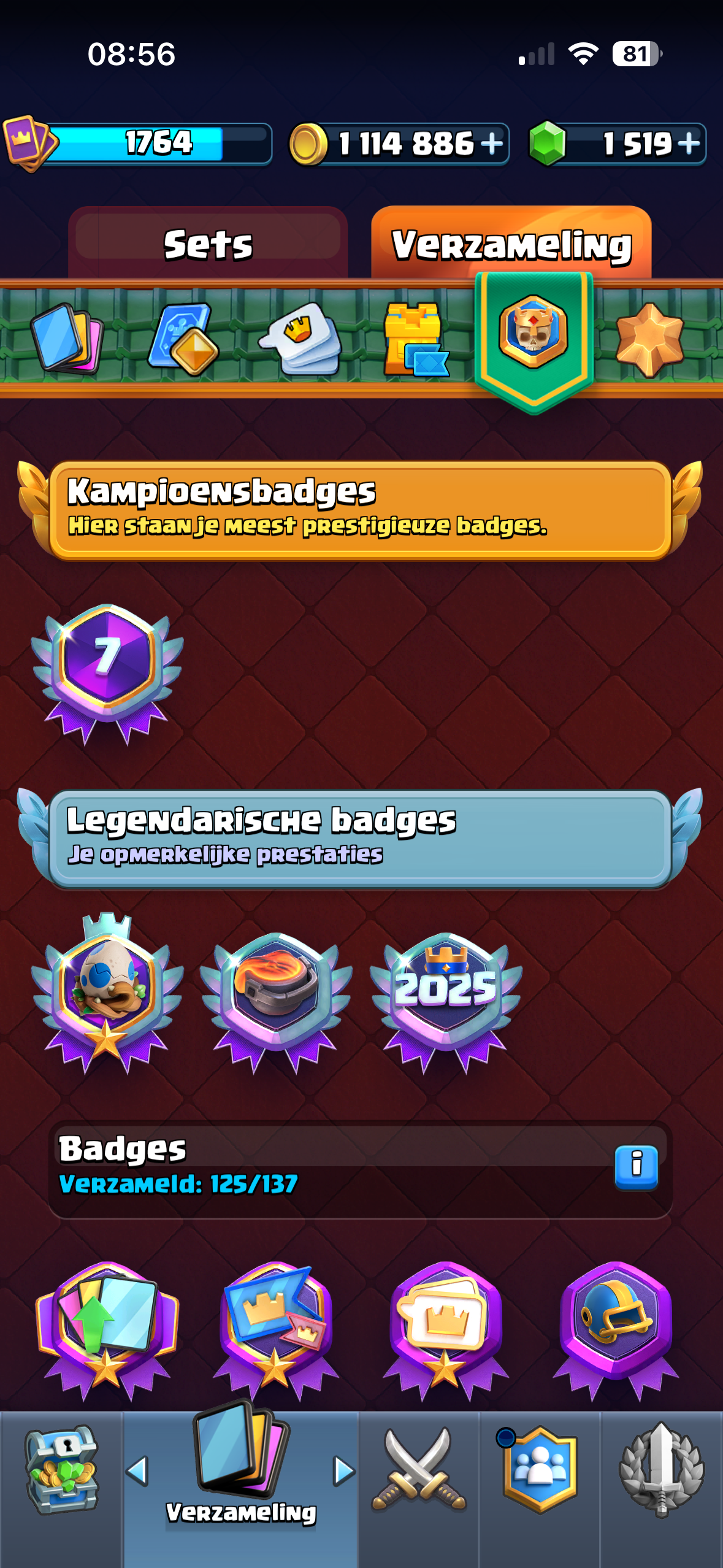The height and width of the screenshot is (1568, 723).
Task: Switch to the Sets tab
Action: pos(208,244)
